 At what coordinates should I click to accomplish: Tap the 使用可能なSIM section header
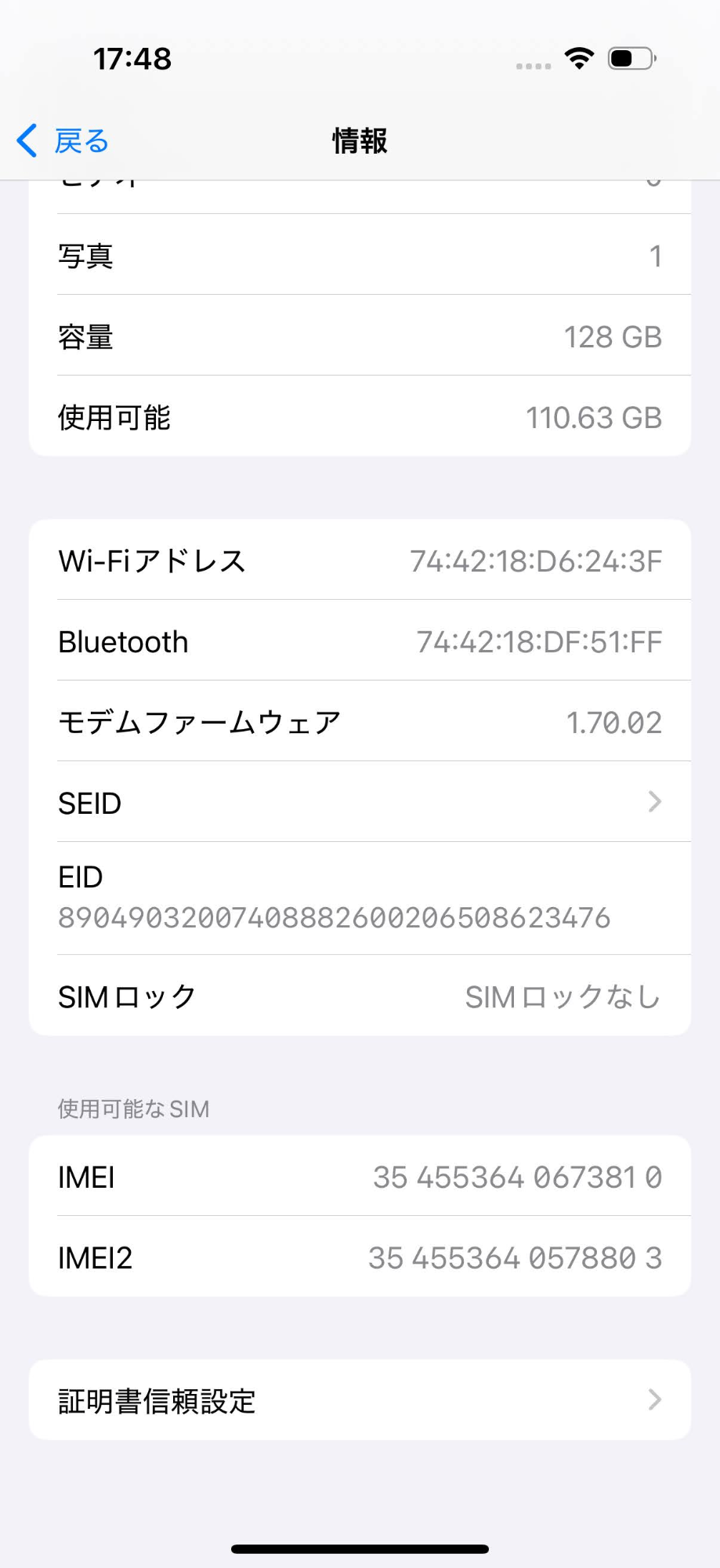(x=132, y=1108)
